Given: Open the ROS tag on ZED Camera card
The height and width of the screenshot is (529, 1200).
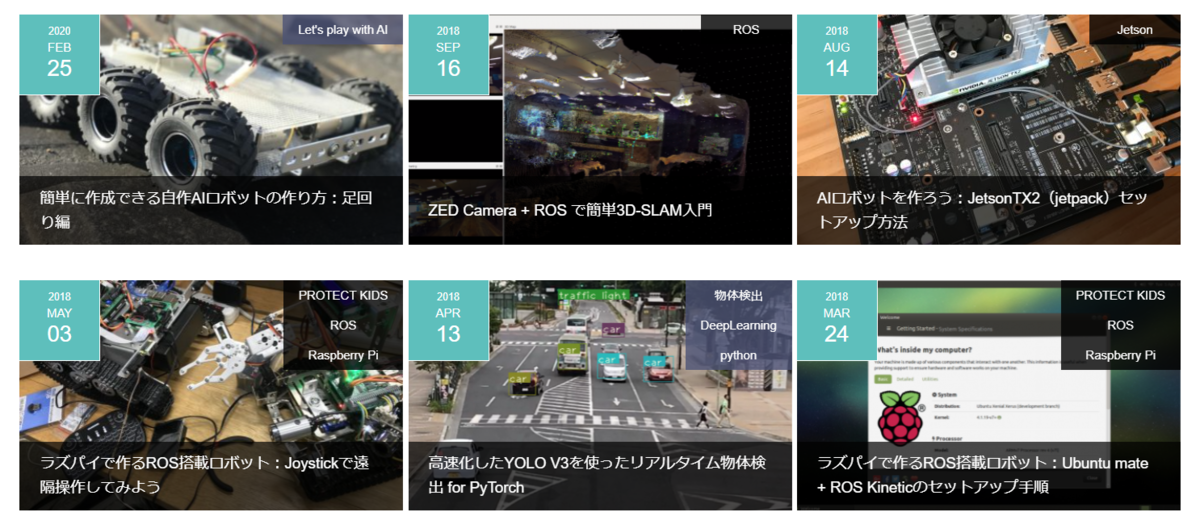Looking at the screenshot, I should pos(746,30).
